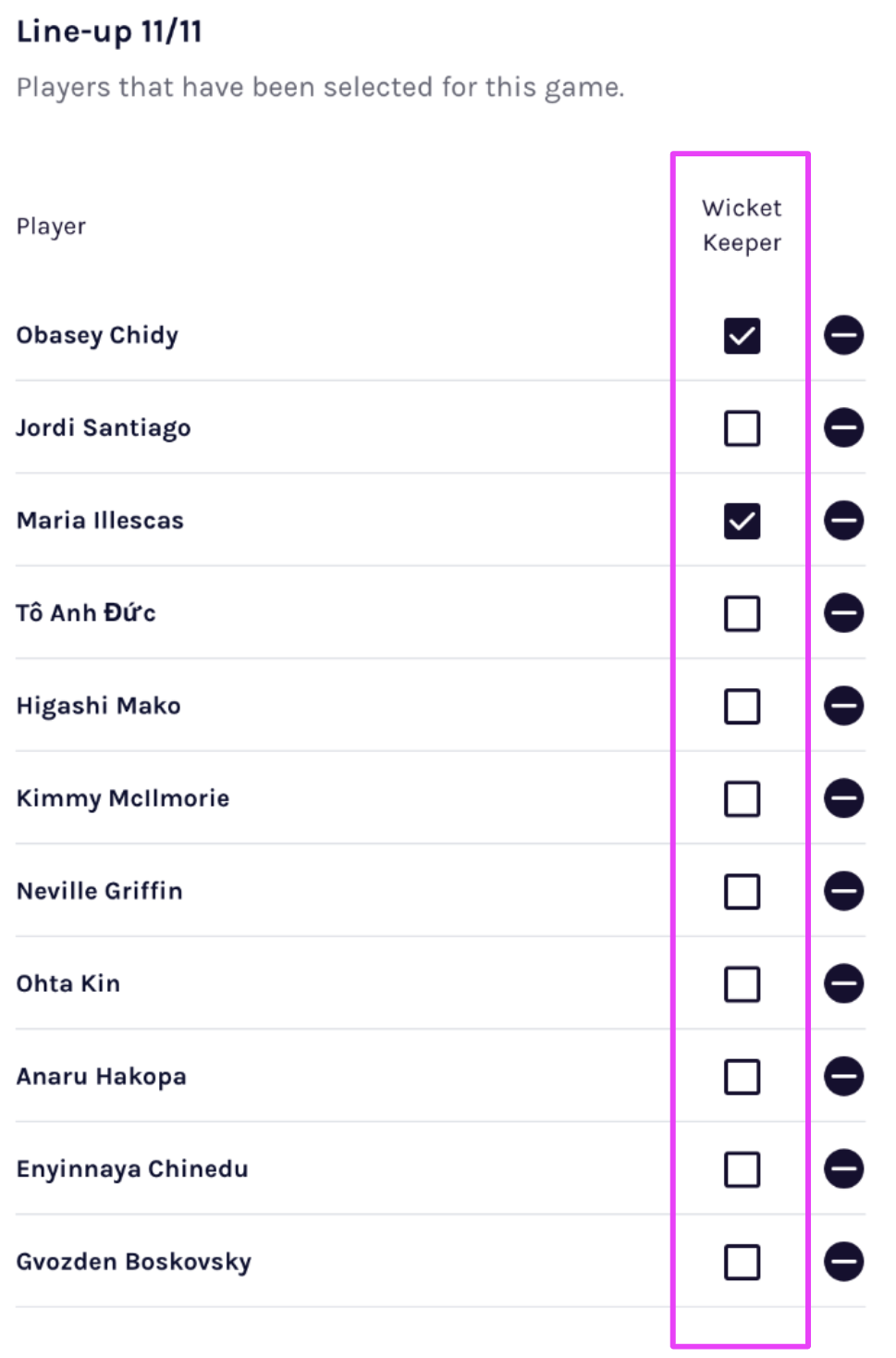
Task: Select Neville Griffin as wicket keeper
Action: (x=742, y=892)
